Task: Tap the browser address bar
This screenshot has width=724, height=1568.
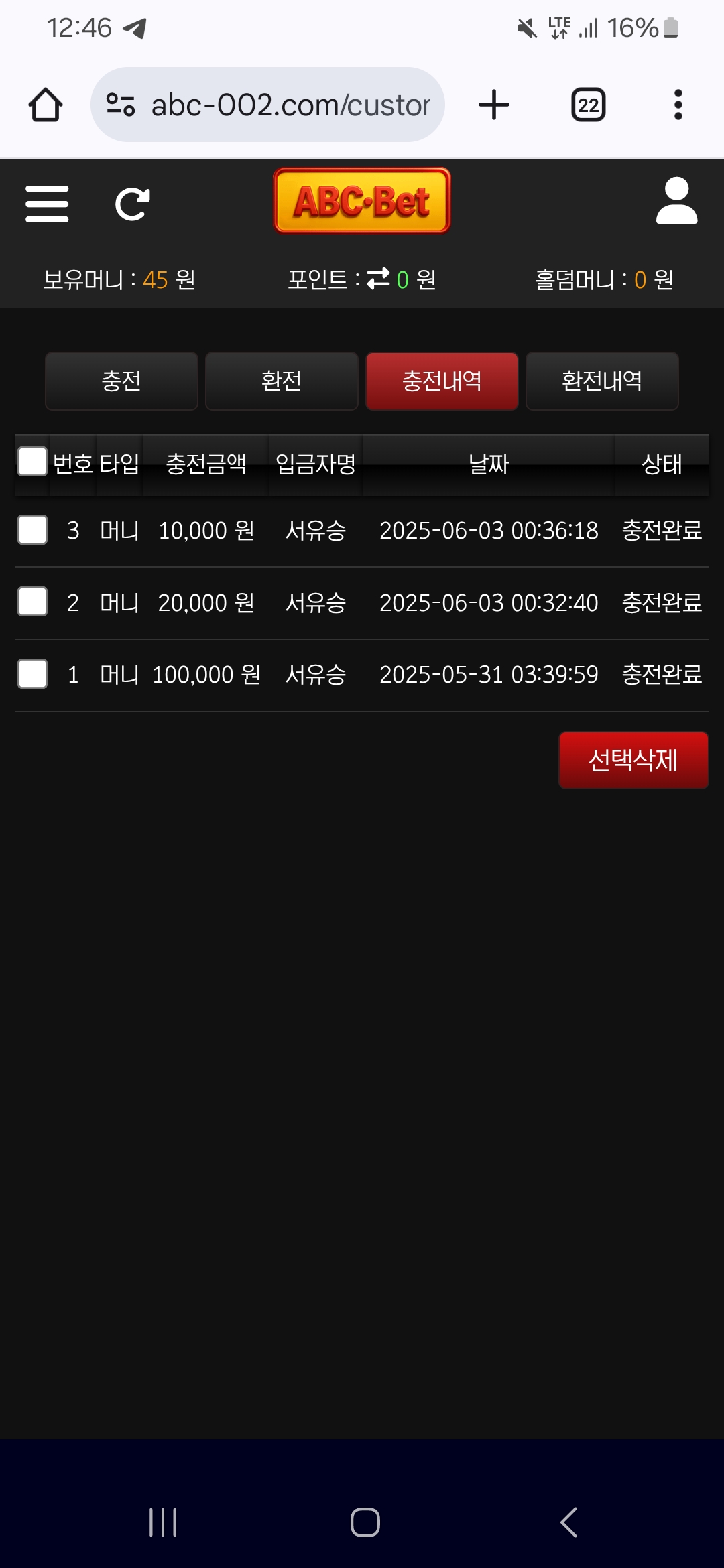Action: (267, 105)
